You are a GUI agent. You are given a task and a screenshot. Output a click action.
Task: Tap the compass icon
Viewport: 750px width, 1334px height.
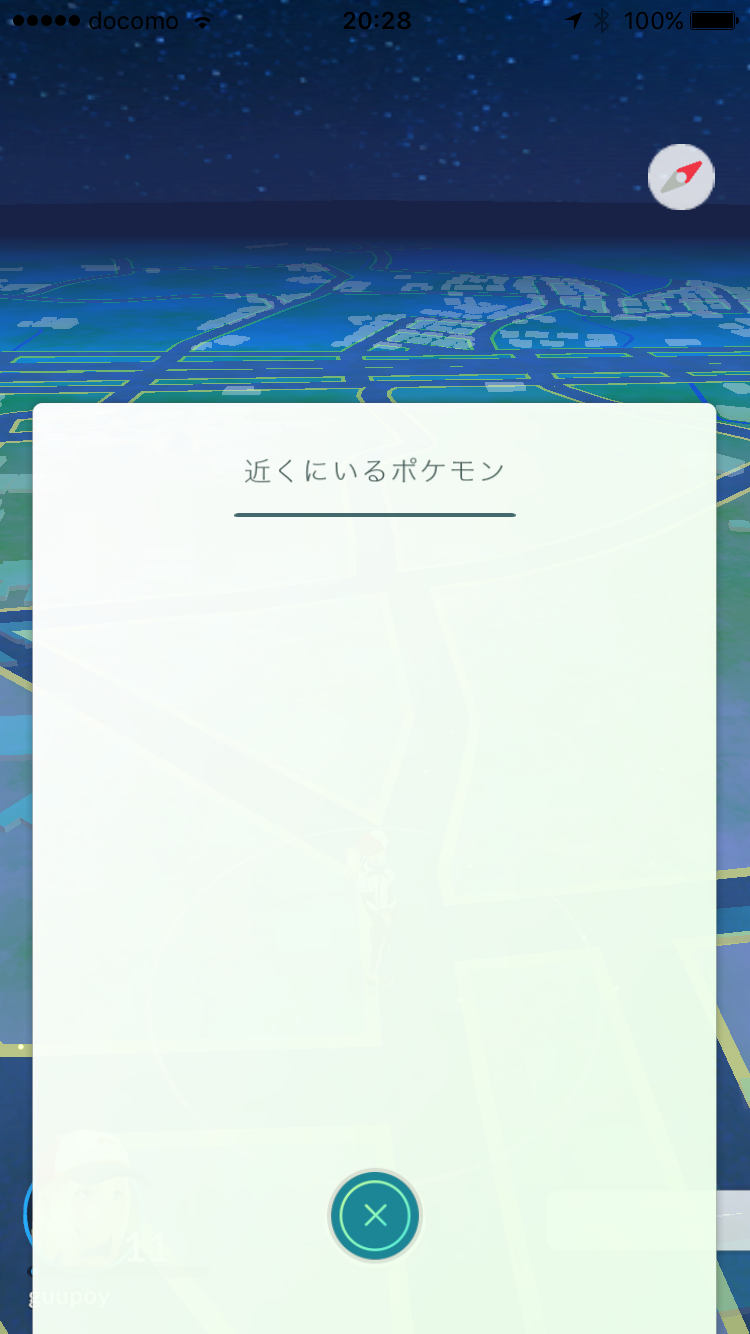point(681,178)
